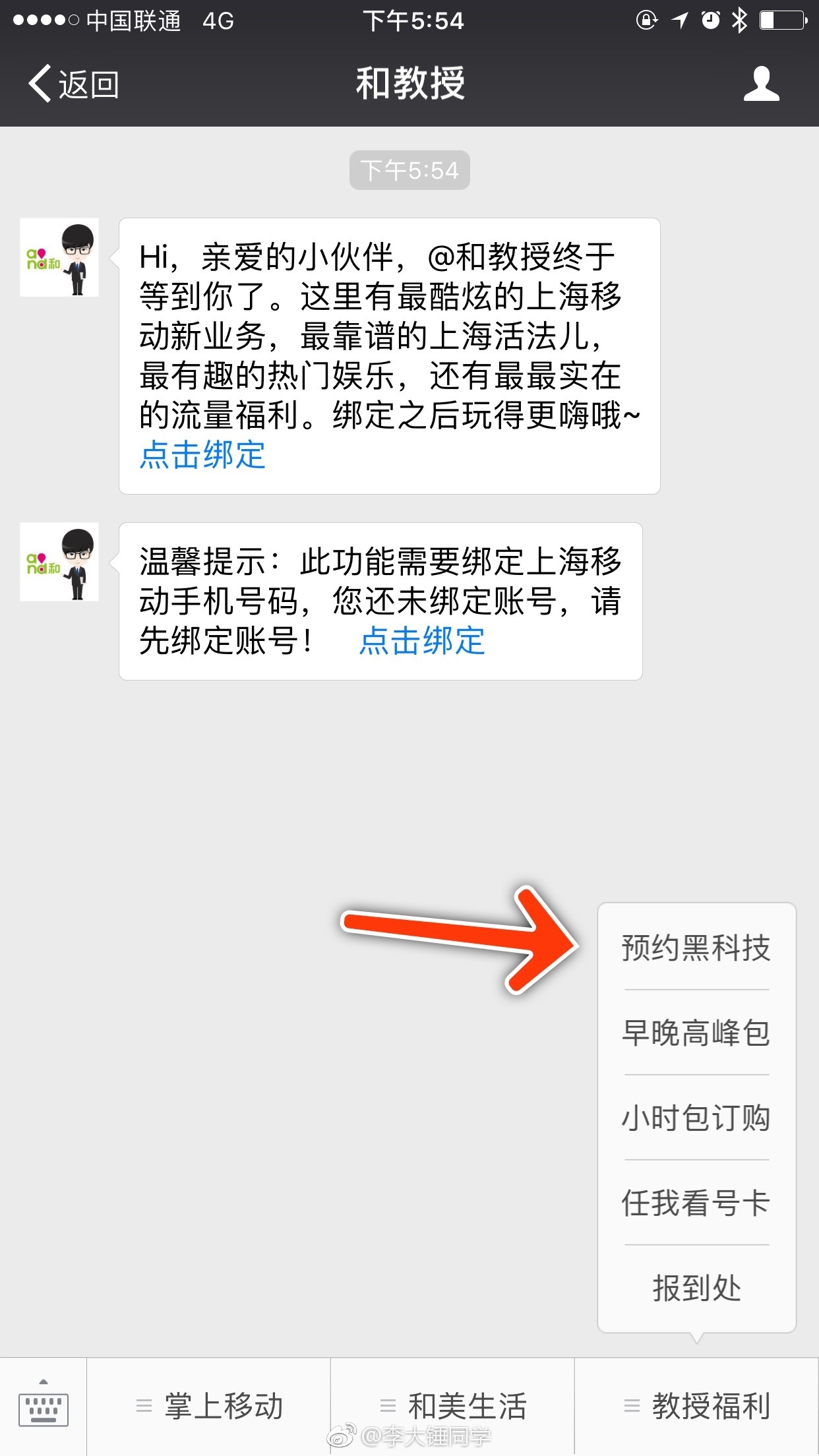Screen dimensions: 819x1456
Task: Choose 早晚高峰包 menu item
Action: (x=696, y=1033)
